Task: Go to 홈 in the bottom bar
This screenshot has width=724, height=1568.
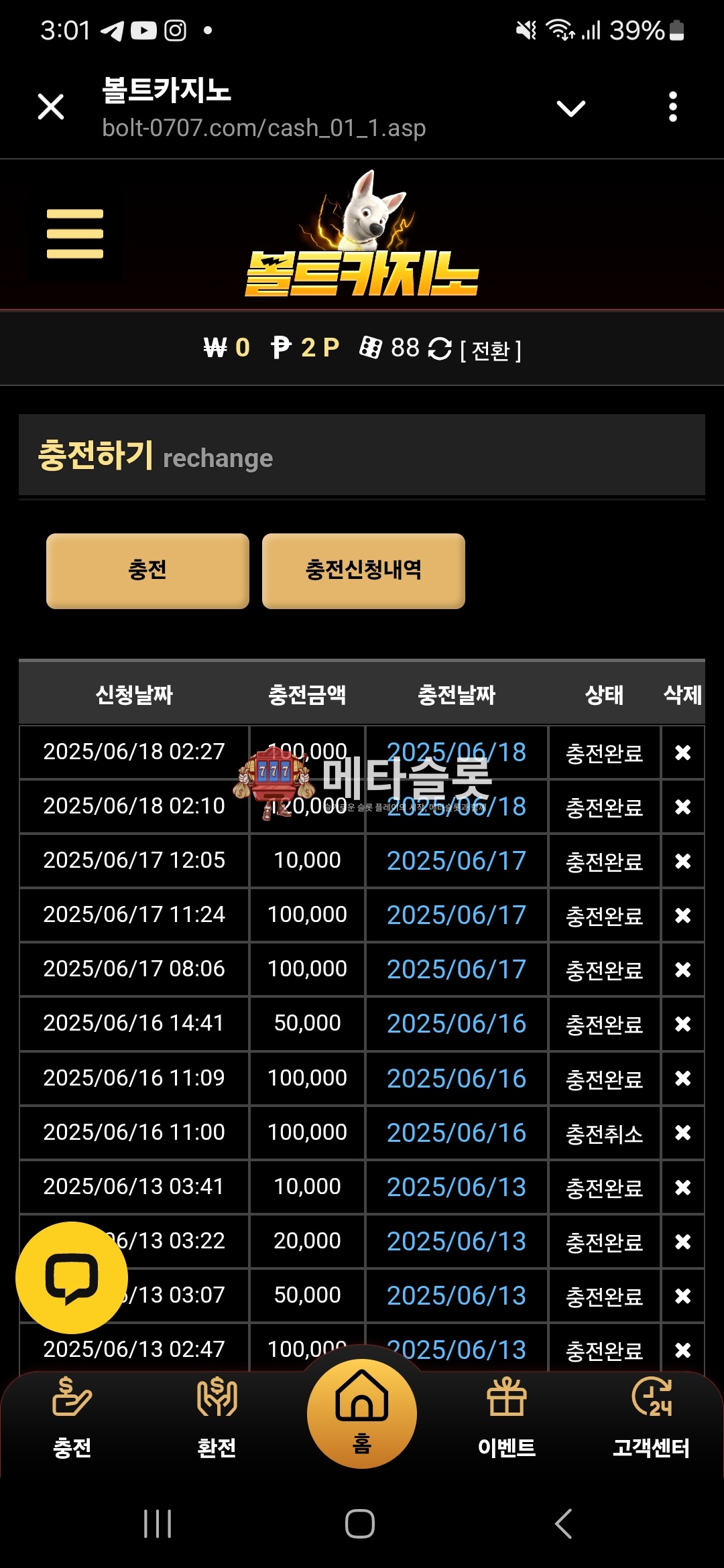Action: [362, 1414]
